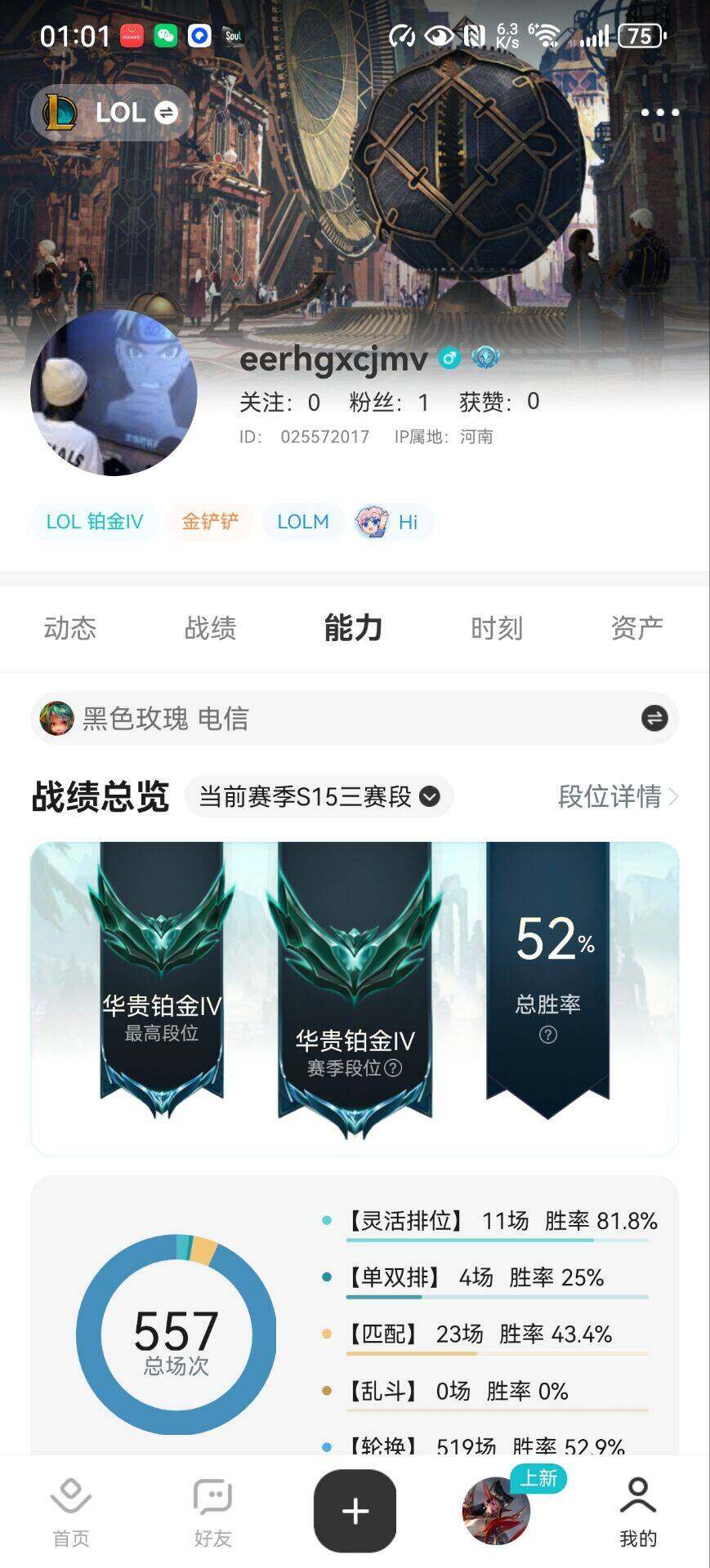Expand the 当前赛季S15三赛段 season dropdown
710x1568 pixels.
click(319, 796)
